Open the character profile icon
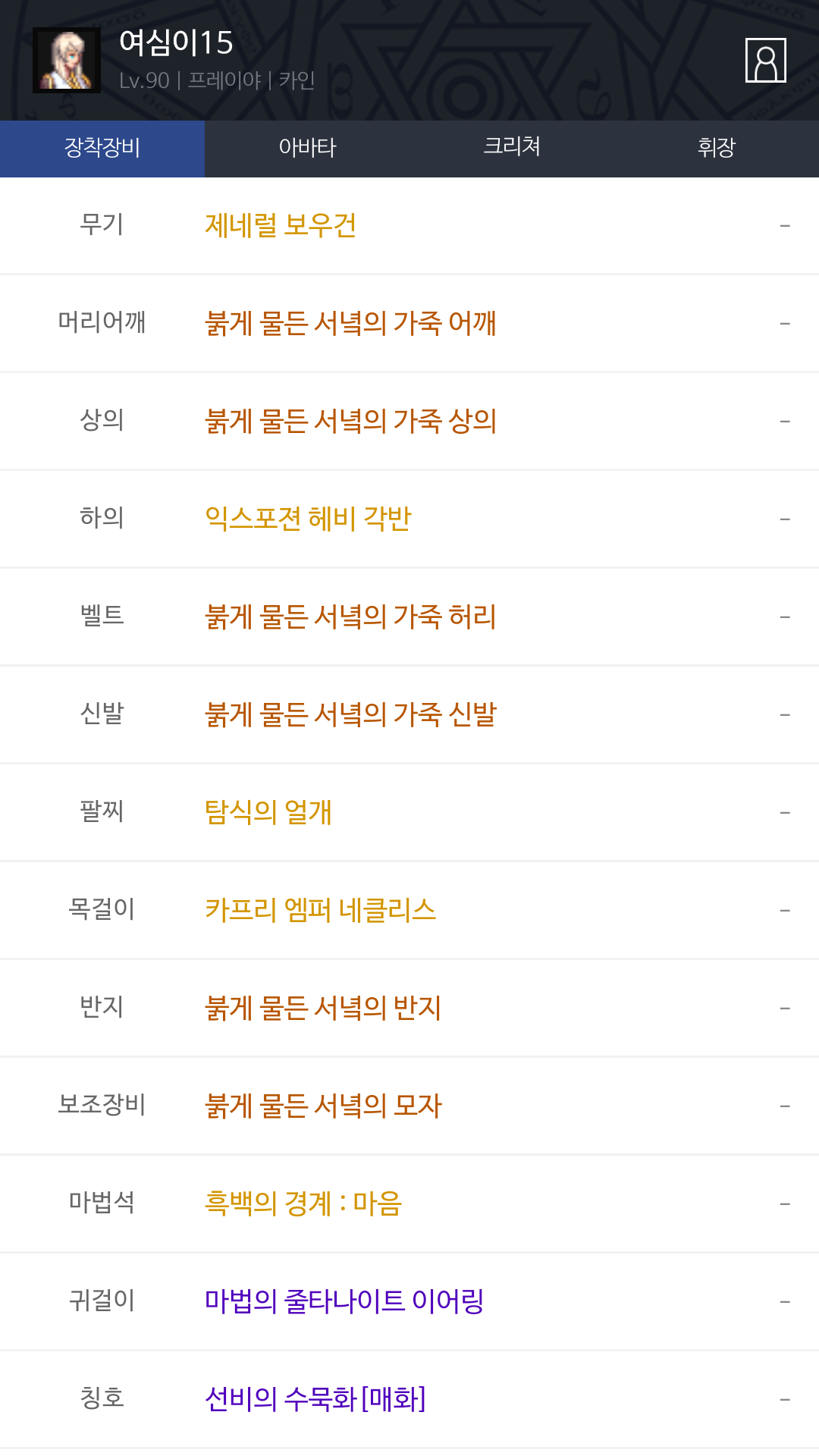 (765, 60)
